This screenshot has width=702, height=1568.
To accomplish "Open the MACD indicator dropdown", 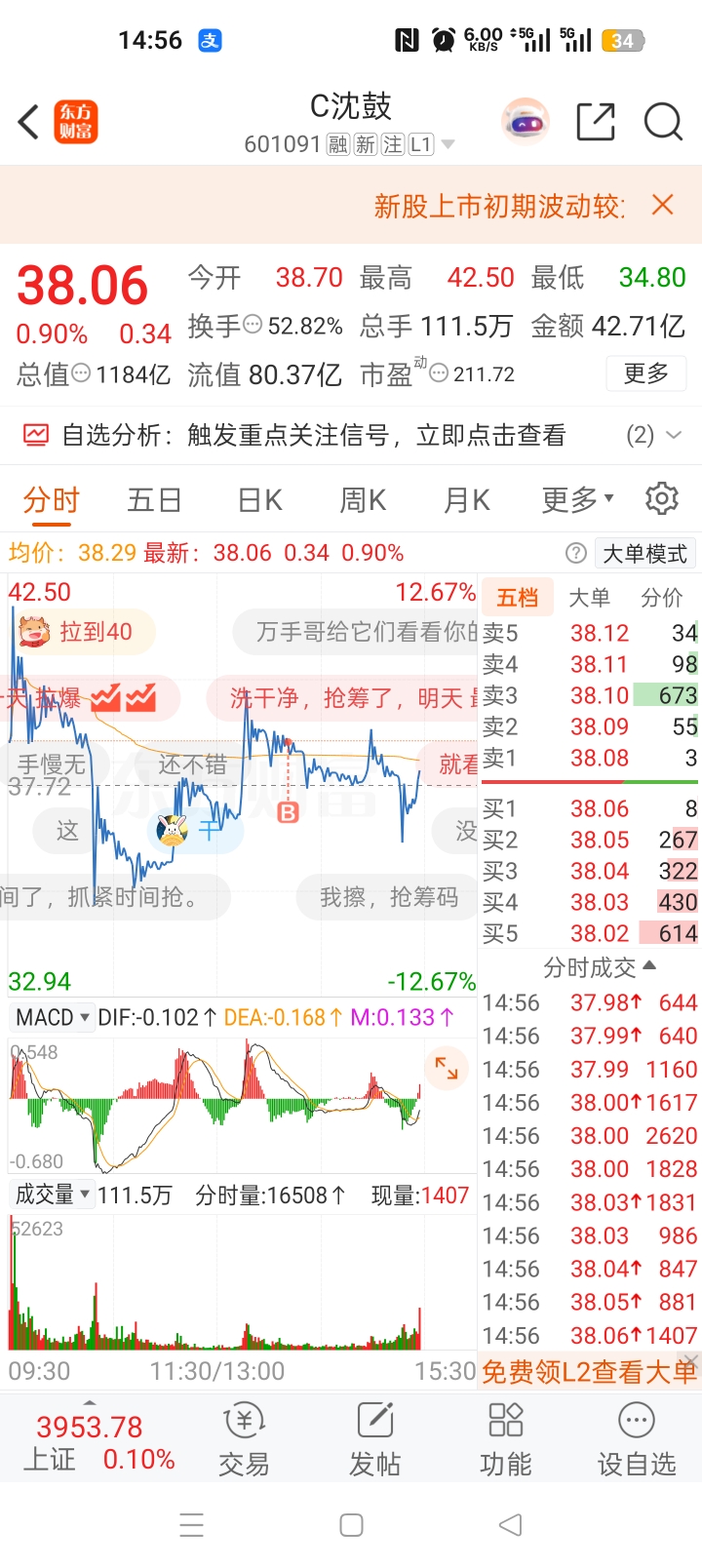I will [x=52, y=1017].
